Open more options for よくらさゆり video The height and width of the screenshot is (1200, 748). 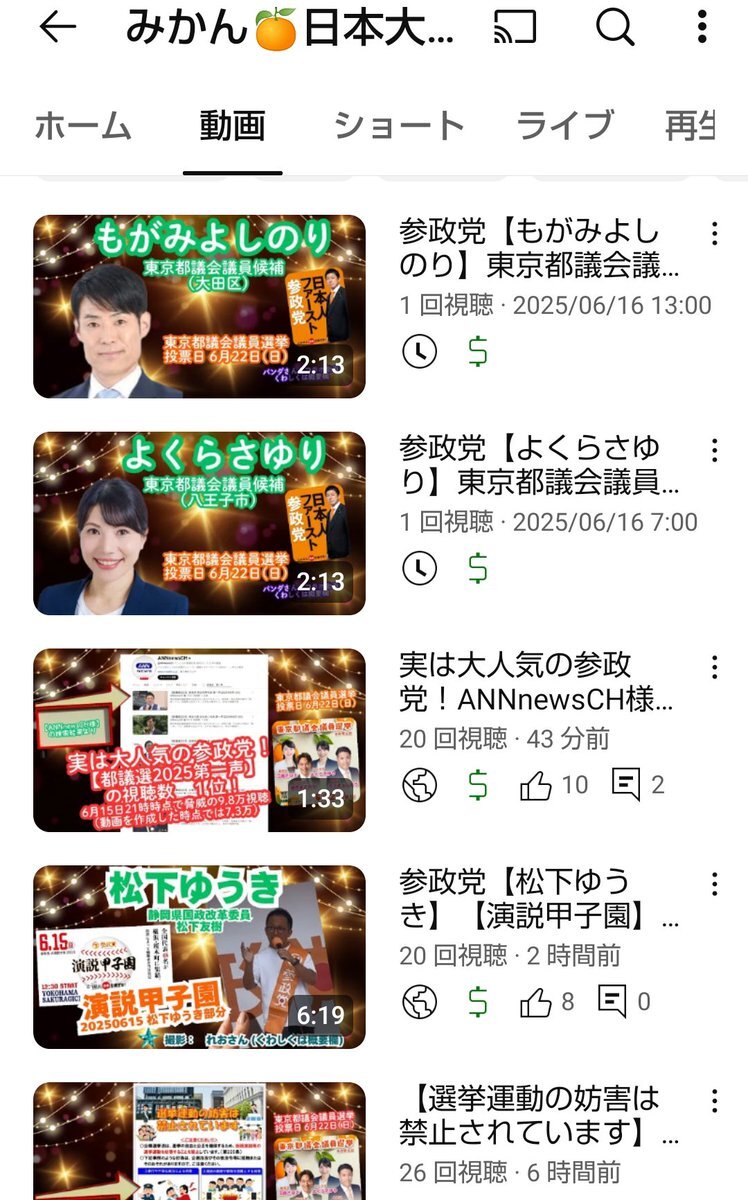click(x=714, y=450)
